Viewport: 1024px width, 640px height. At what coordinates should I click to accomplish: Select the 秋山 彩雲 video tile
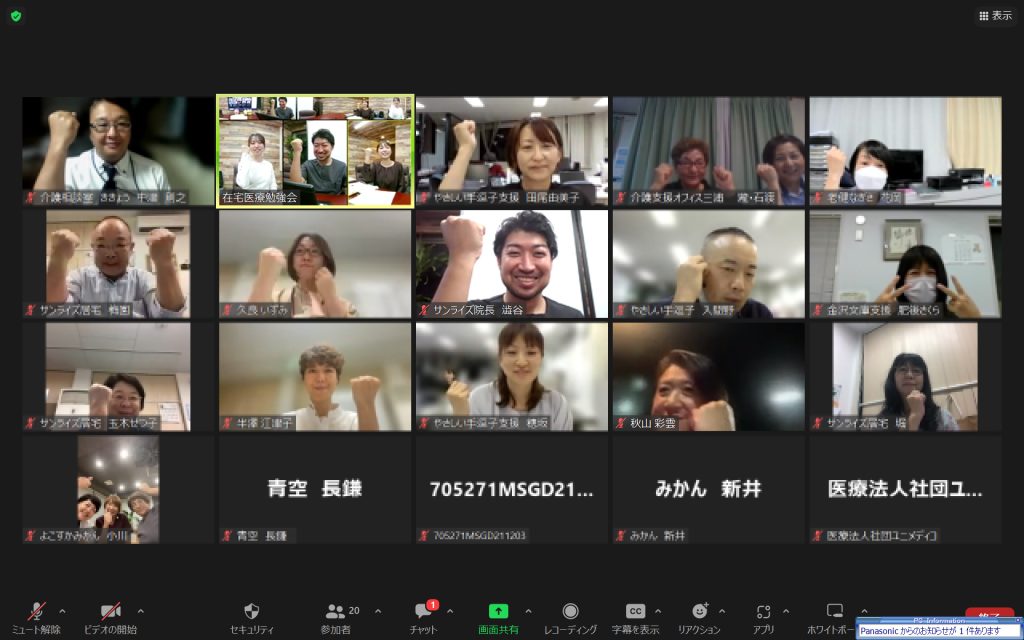pos(708,377)
